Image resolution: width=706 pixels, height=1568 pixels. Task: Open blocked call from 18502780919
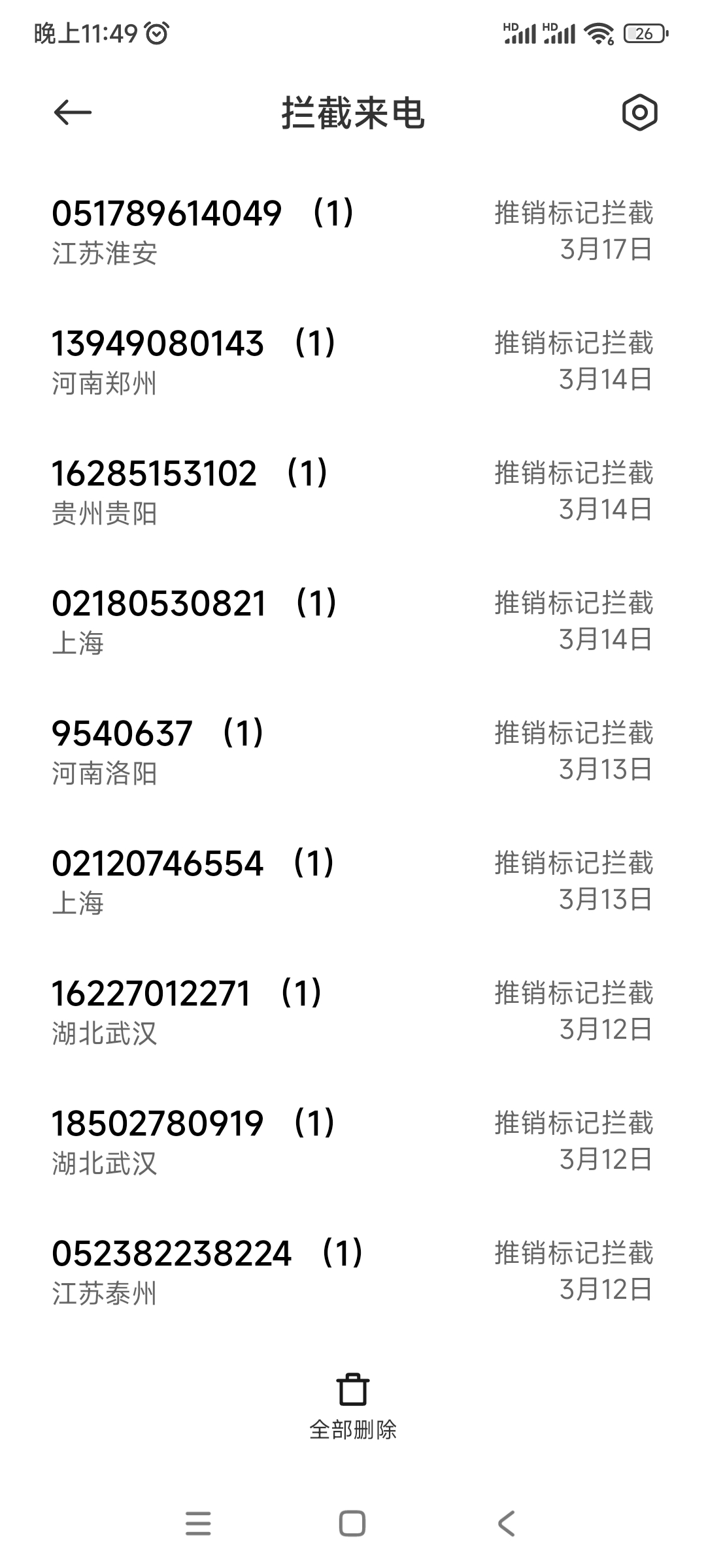tap(353, 1141)
